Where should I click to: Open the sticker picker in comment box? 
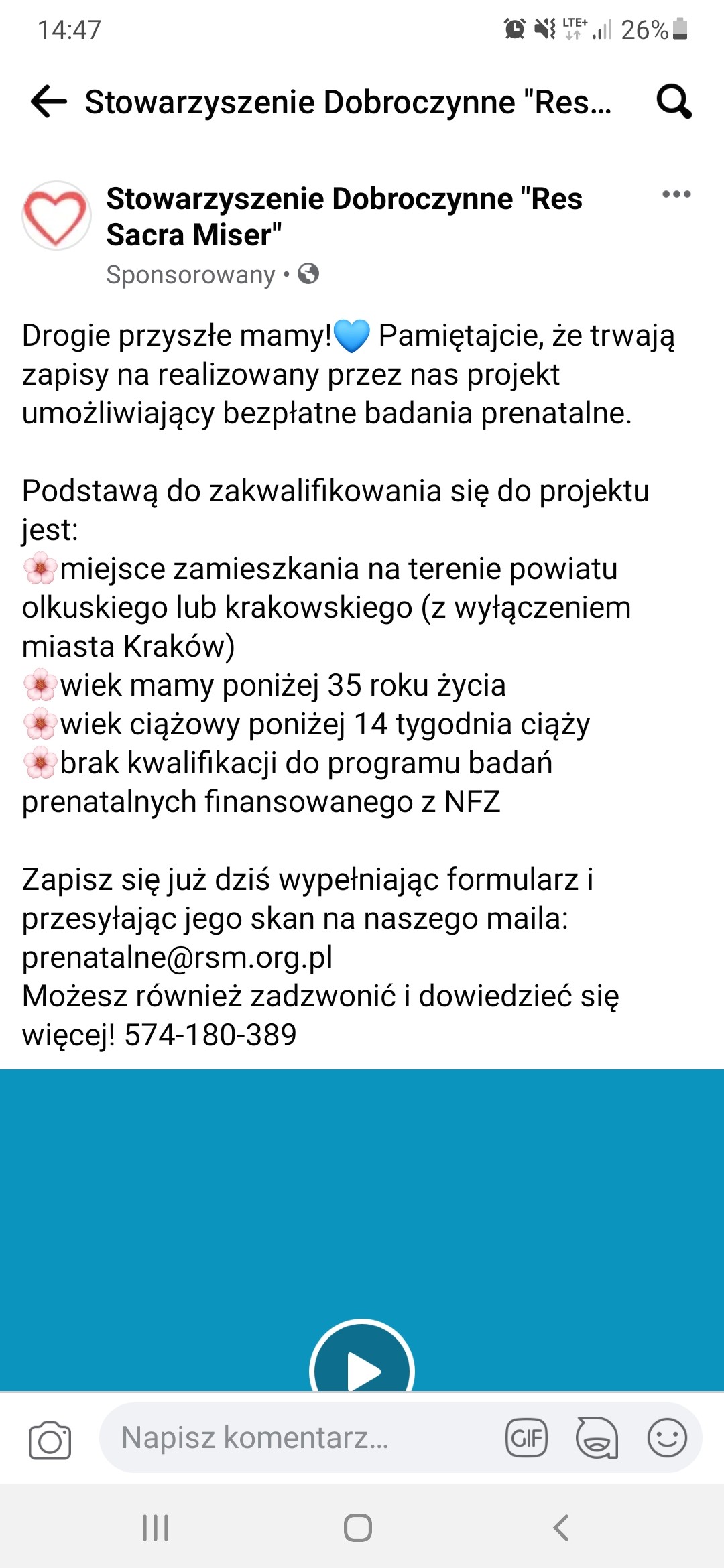[x=597, y=1438]
